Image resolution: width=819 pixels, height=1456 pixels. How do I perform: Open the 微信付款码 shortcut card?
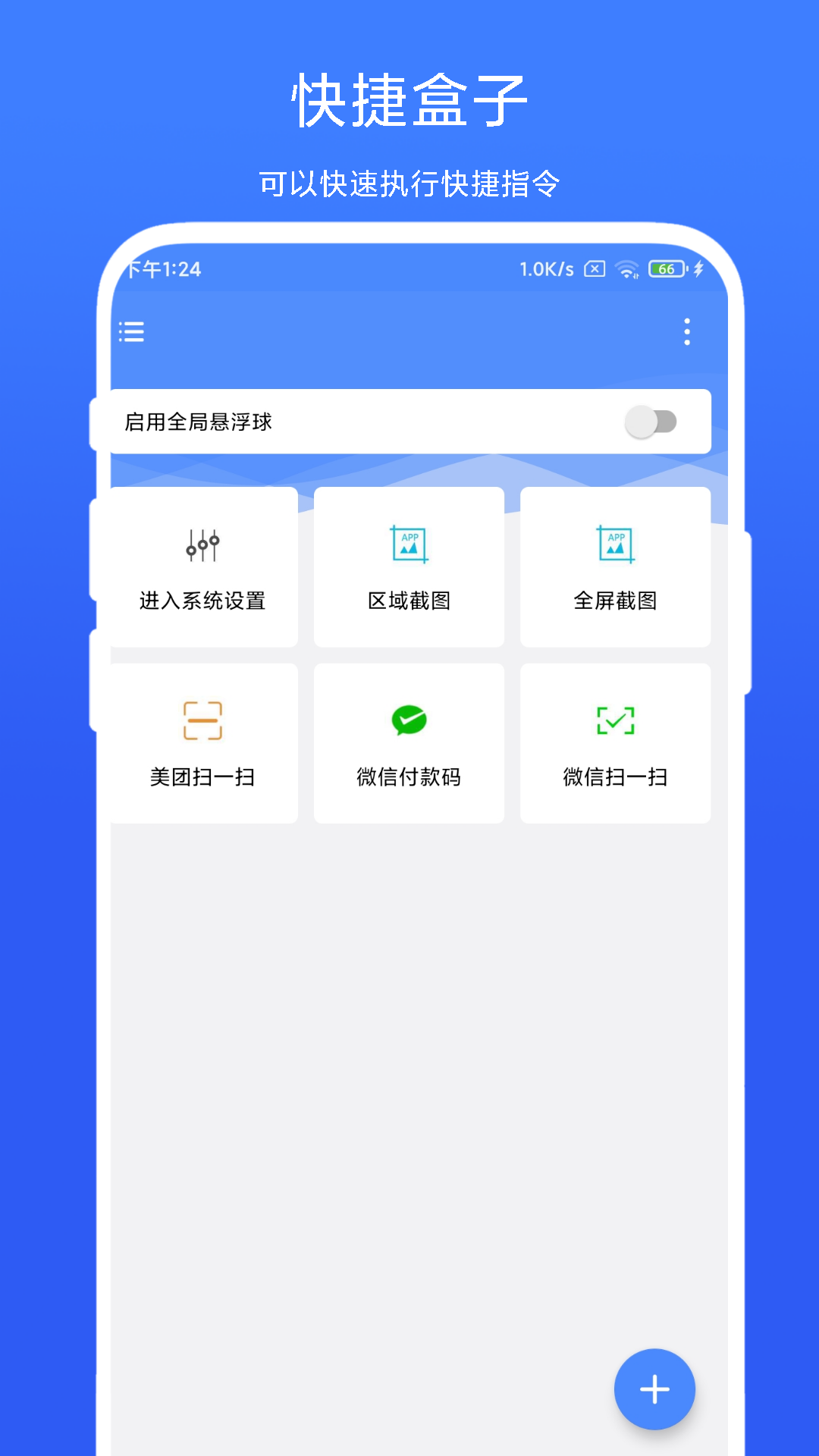point(409,743)
